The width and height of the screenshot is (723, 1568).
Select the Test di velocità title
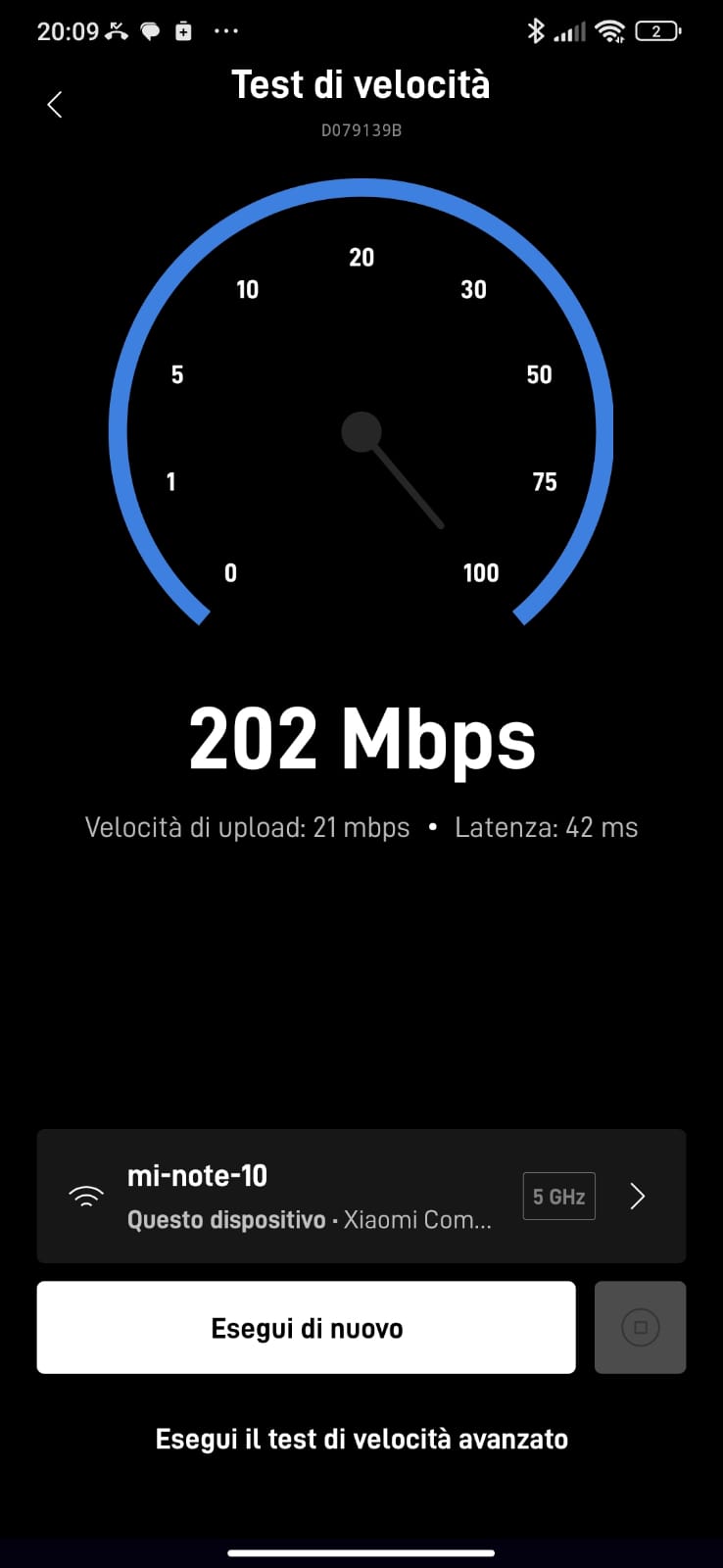pos(361,84)
